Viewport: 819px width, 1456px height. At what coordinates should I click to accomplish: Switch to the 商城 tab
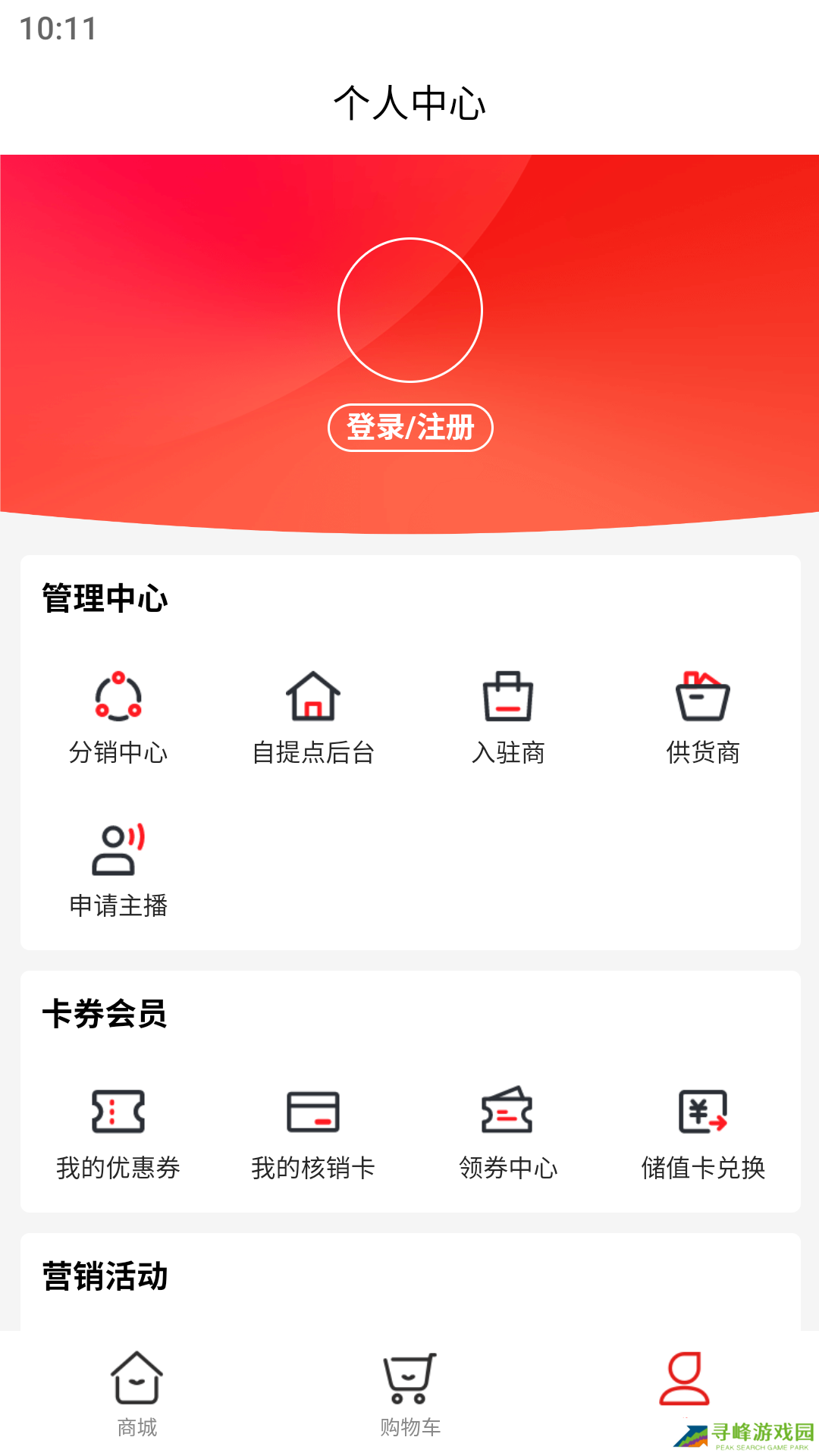tap(137, 1394)
